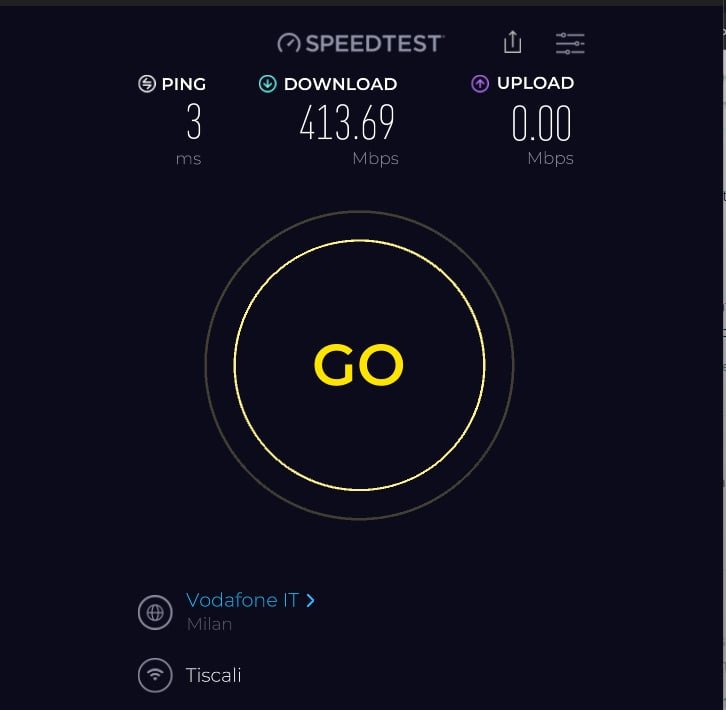
Task: Change server from Vodafone IT
Action: coord(250,601)
